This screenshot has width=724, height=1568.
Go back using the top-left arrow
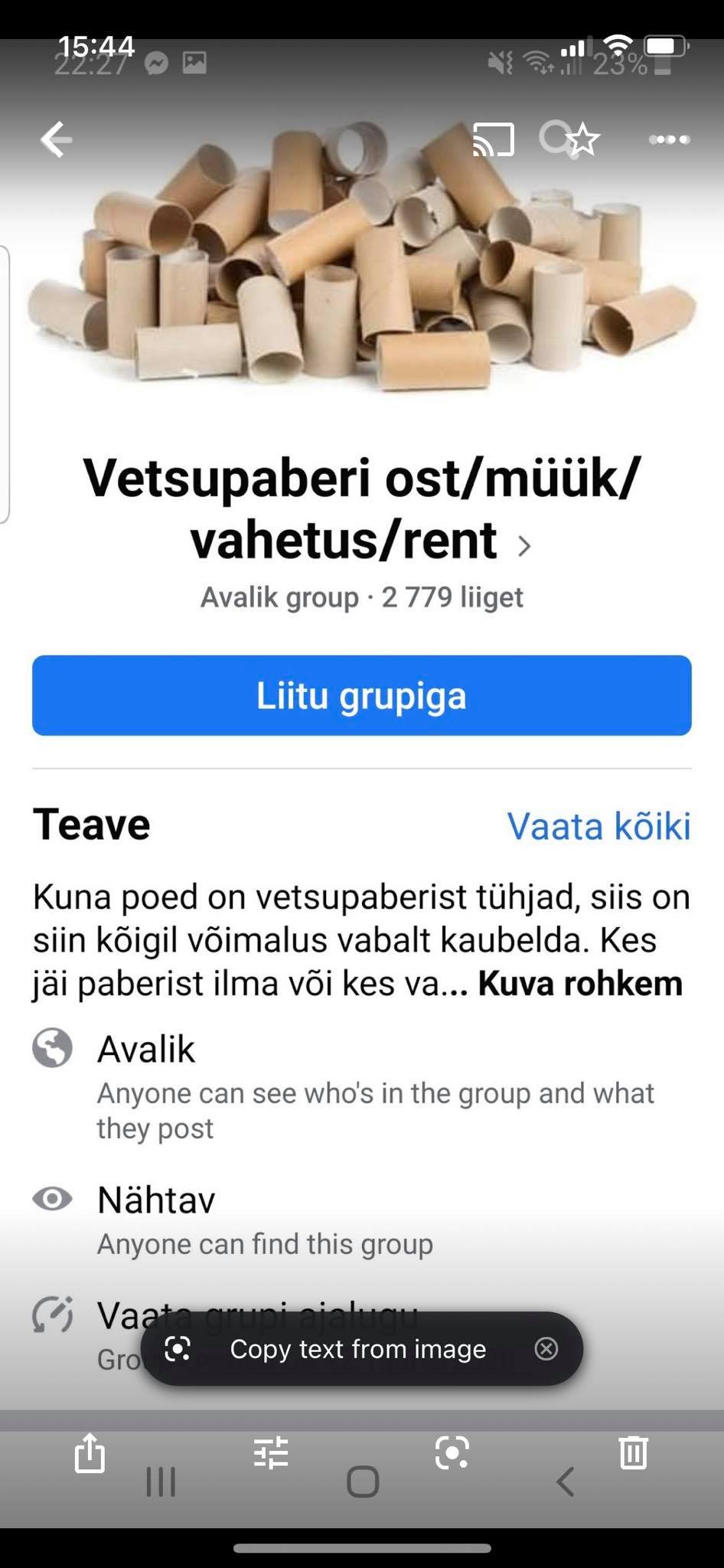[57, 140]
